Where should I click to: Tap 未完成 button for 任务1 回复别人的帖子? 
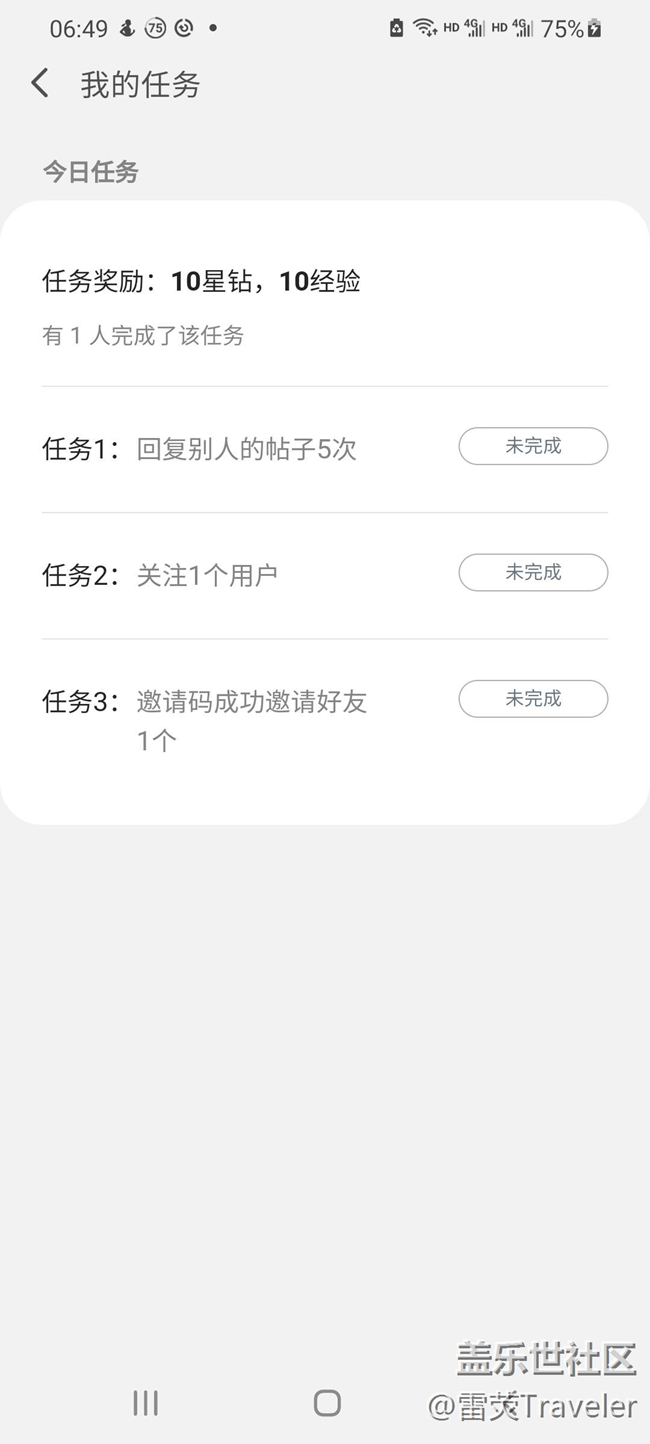tap(533, 446)
